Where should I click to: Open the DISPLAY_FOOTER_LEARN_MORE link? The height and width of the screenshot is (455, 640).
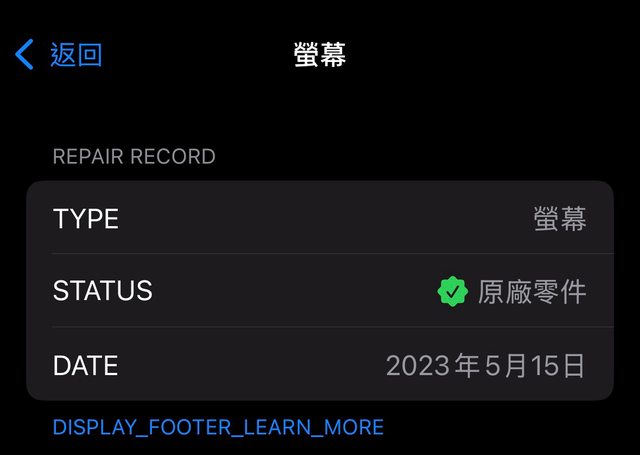[x=218, y=428]
